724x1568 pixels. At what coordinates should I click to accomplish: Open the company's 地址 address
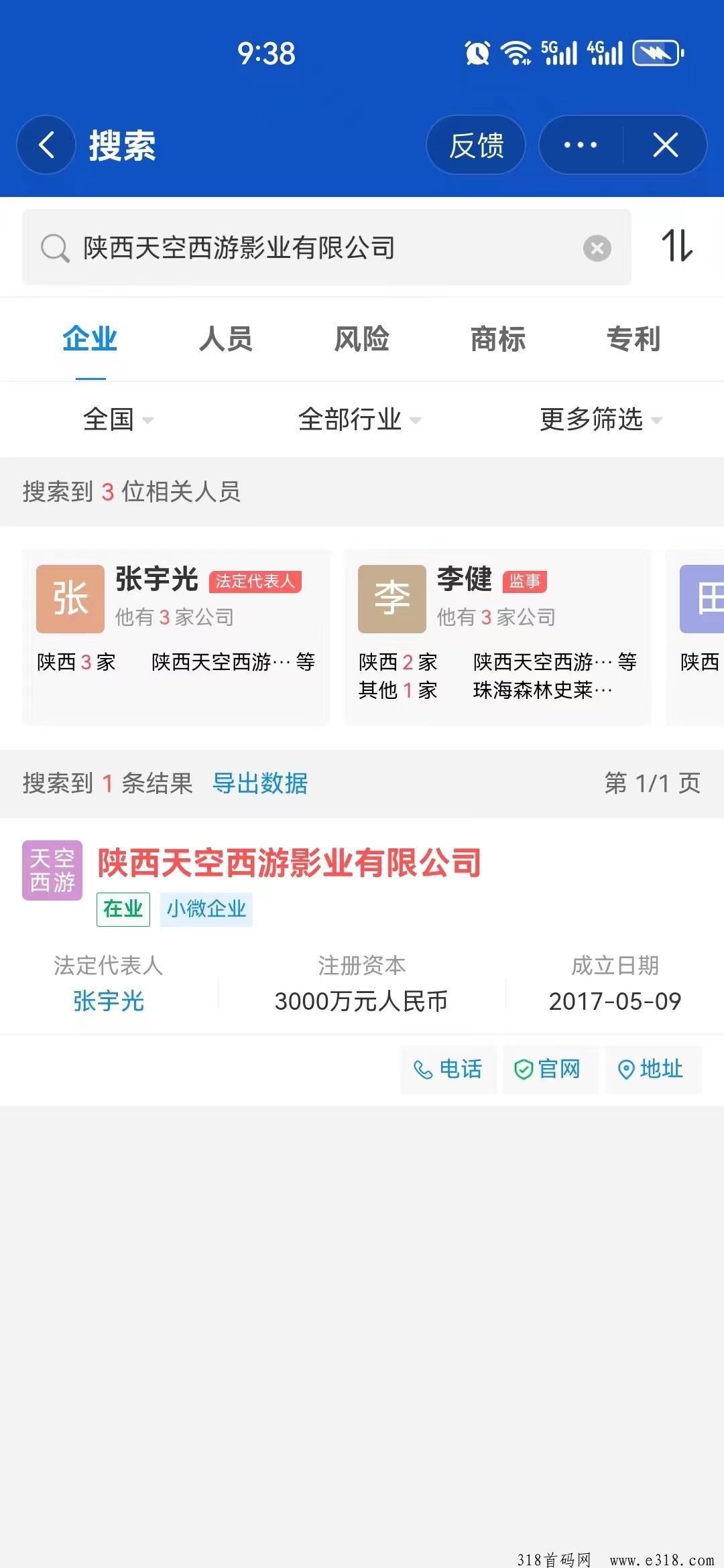pyautogui.click(x=652, y=1069)
